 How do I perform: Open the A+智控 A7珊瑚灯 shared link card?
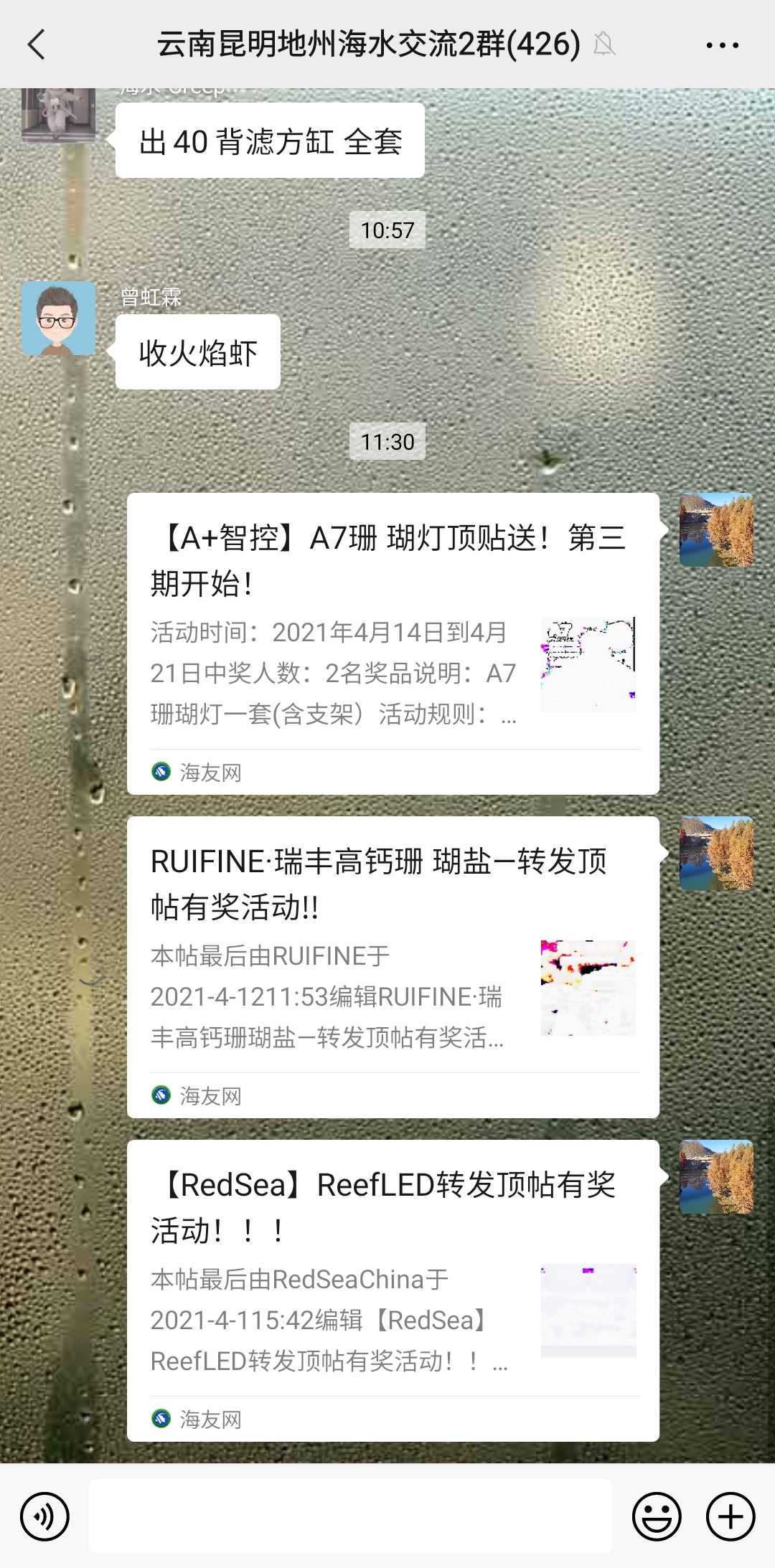click(393, 643)
